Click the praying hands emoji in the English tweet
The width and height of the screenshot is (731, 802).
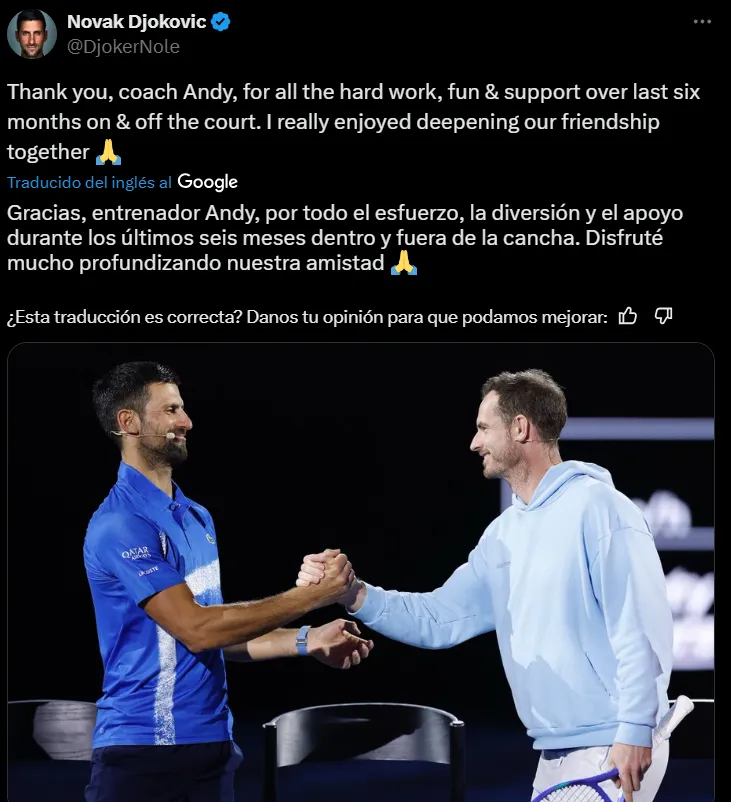pos(107,153)
